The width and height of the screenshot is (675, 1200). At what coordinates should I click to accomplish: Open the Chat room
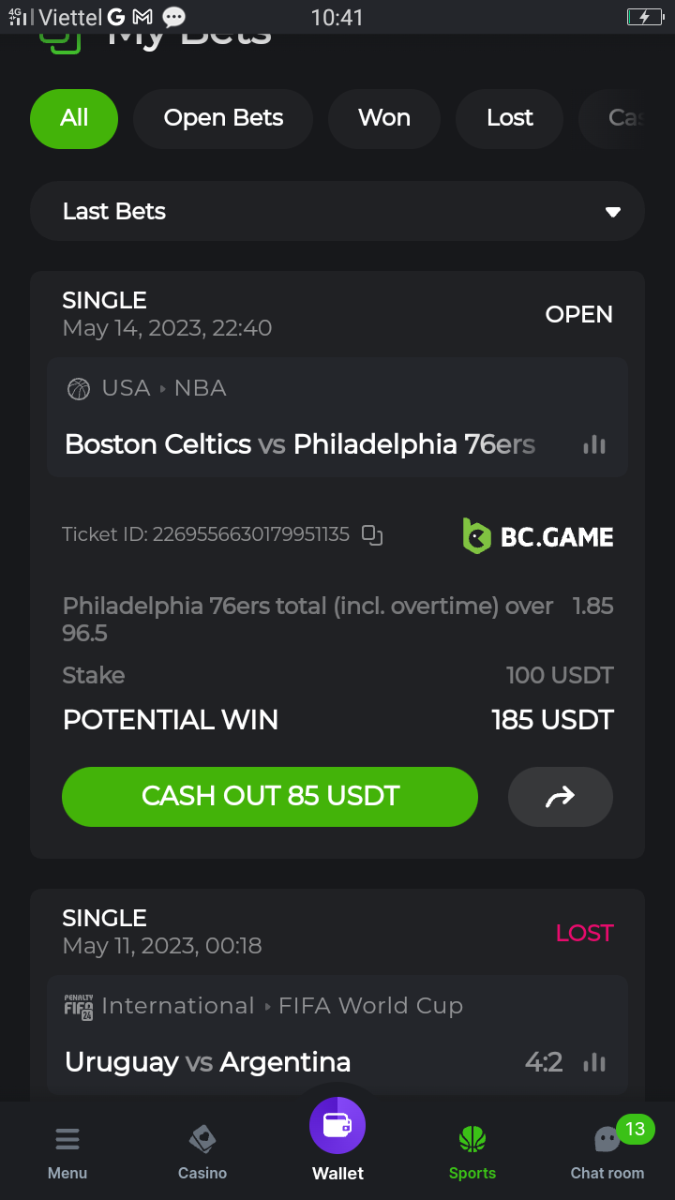(x=607, y=1153)
